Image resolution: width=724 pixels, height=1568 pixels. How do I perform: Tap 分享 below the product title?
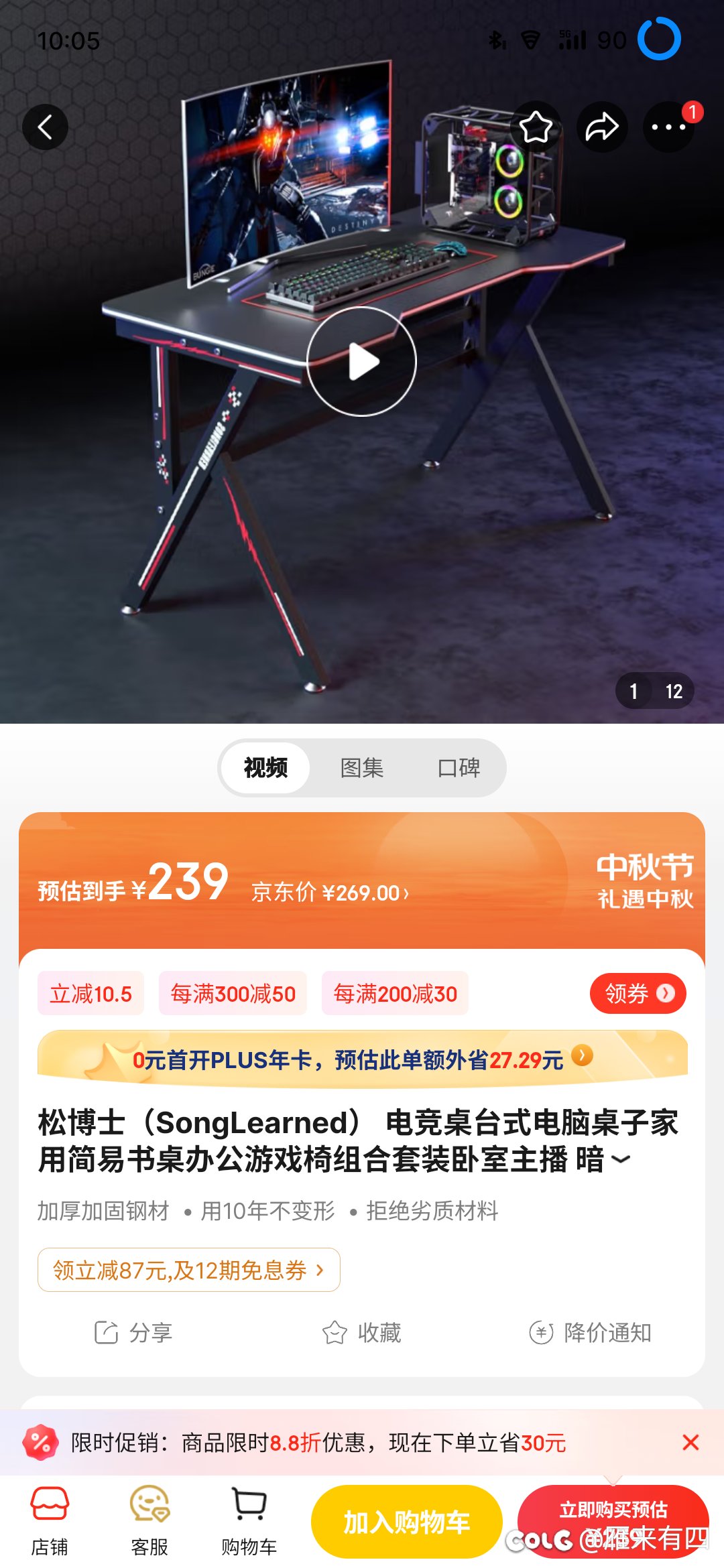133,1332
